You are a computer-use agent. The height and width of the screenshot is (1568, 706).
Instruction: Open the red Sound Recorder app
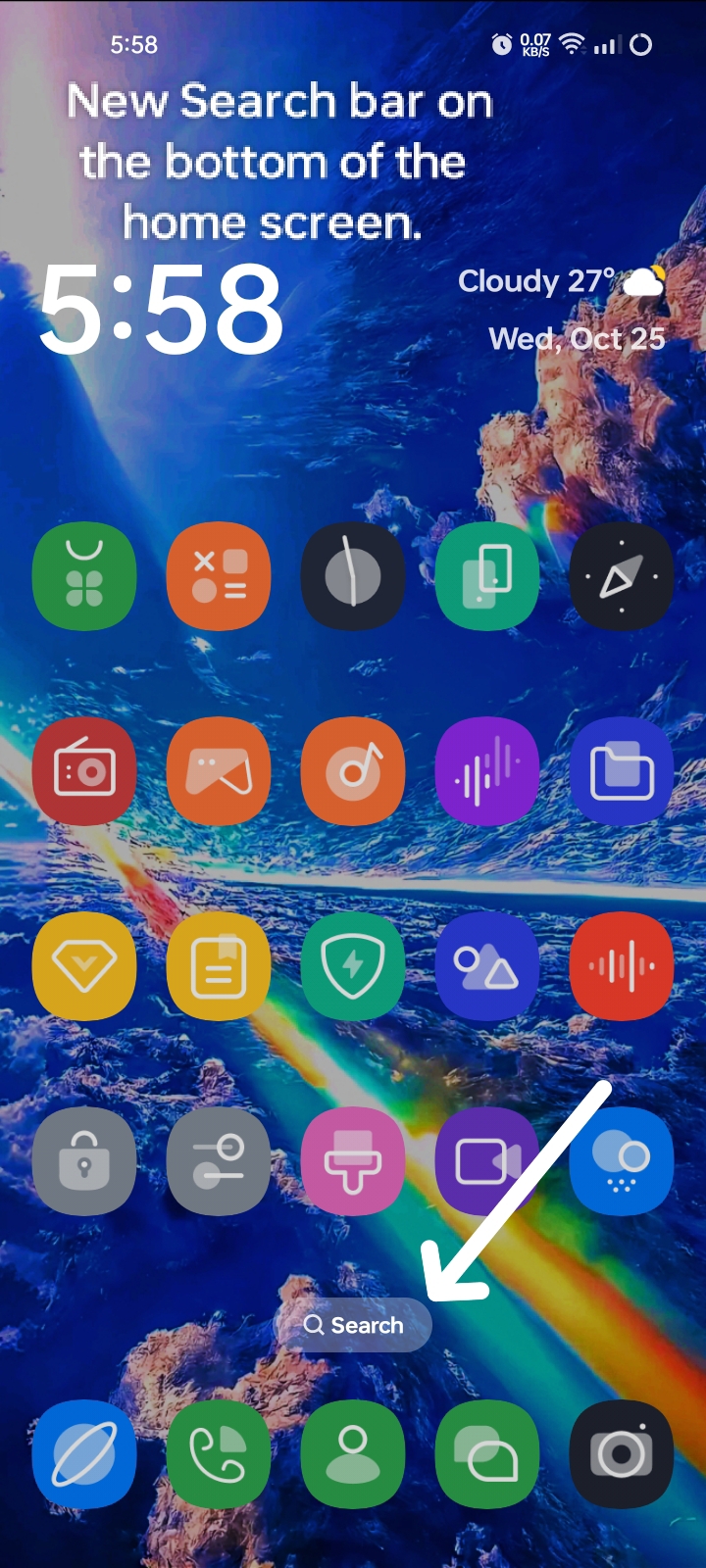[622, 966]
